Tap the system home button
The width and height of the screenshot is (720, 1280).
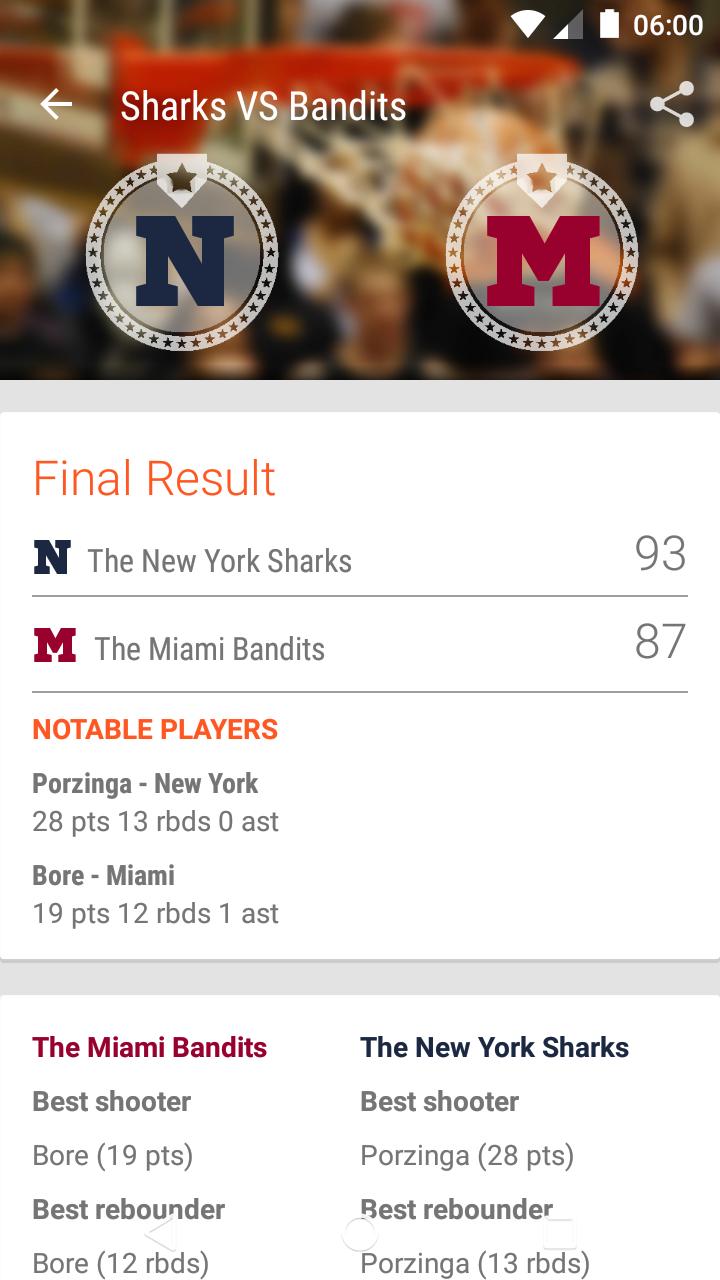tap(360, 1234)
